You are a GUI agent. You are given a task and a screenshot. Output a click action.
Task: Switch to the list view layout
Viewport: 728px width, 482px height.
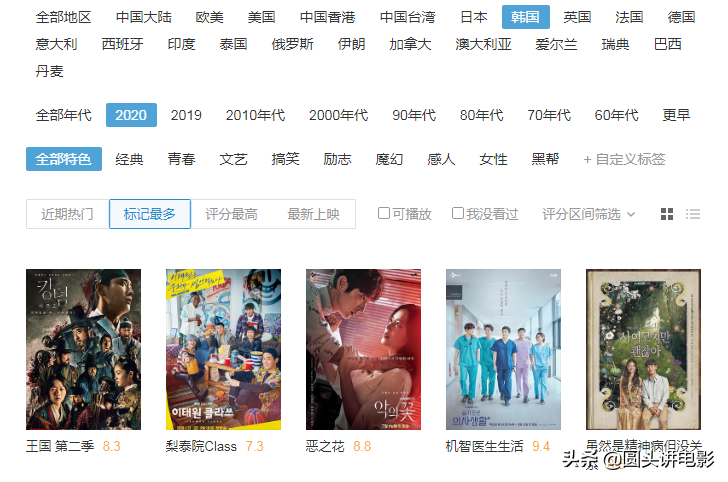coord(693,214)
